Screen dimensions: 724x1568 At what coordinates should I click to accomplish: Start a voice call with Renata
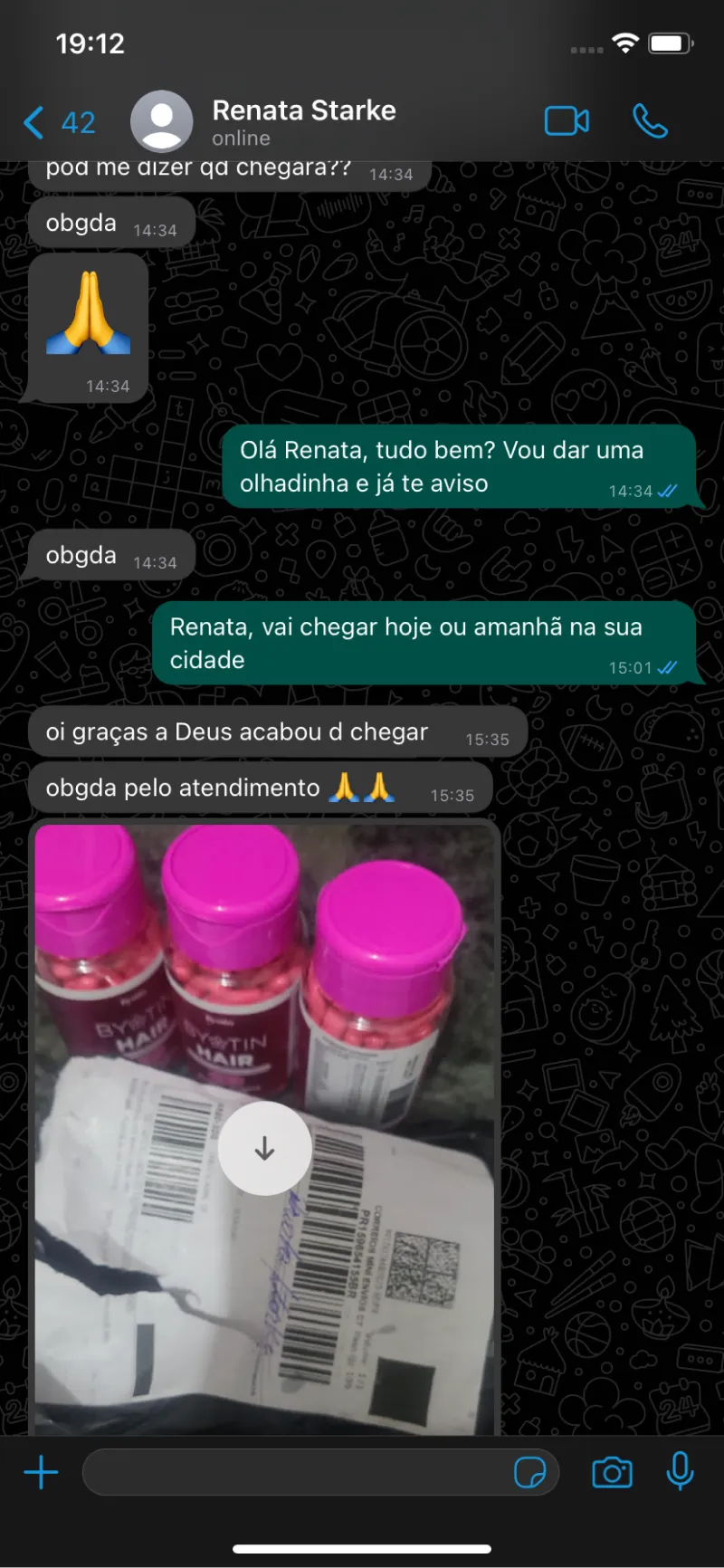[x=650, y=121]
